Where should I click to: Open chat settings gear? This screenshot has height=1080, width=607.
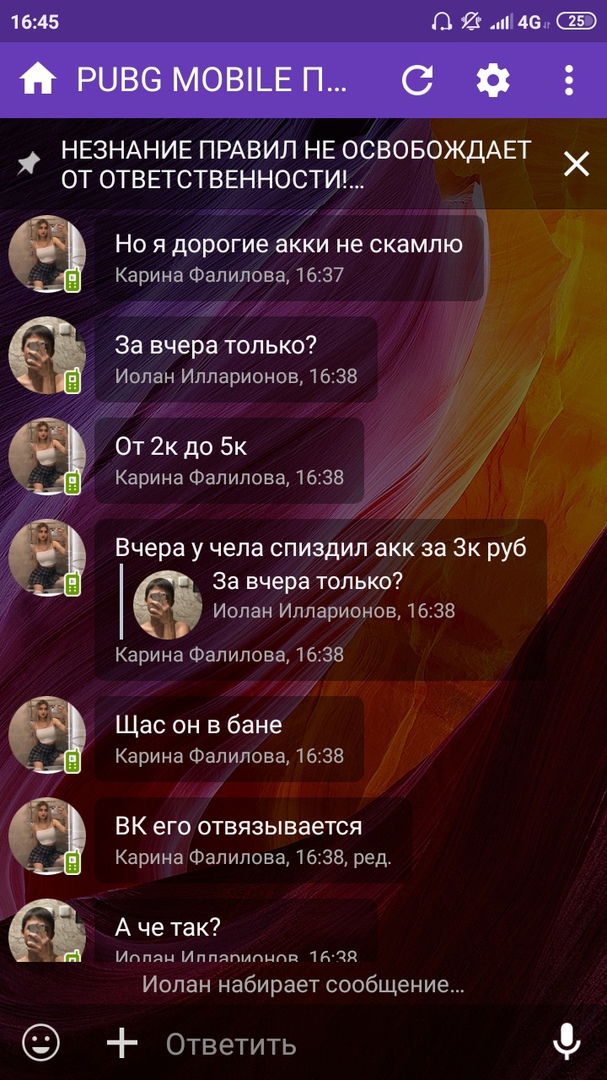[492, 79]
